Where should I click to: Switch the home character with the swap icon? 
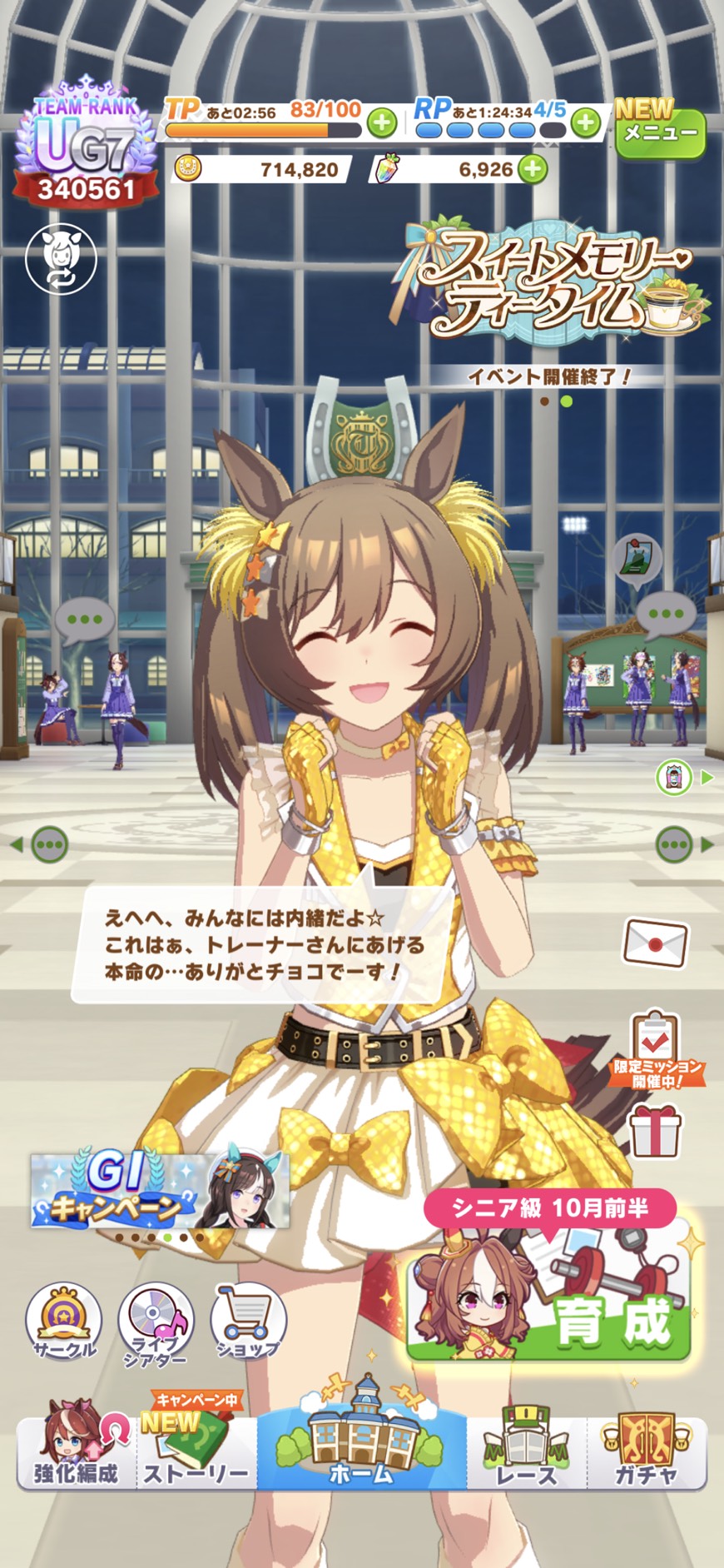pos(61,258)
